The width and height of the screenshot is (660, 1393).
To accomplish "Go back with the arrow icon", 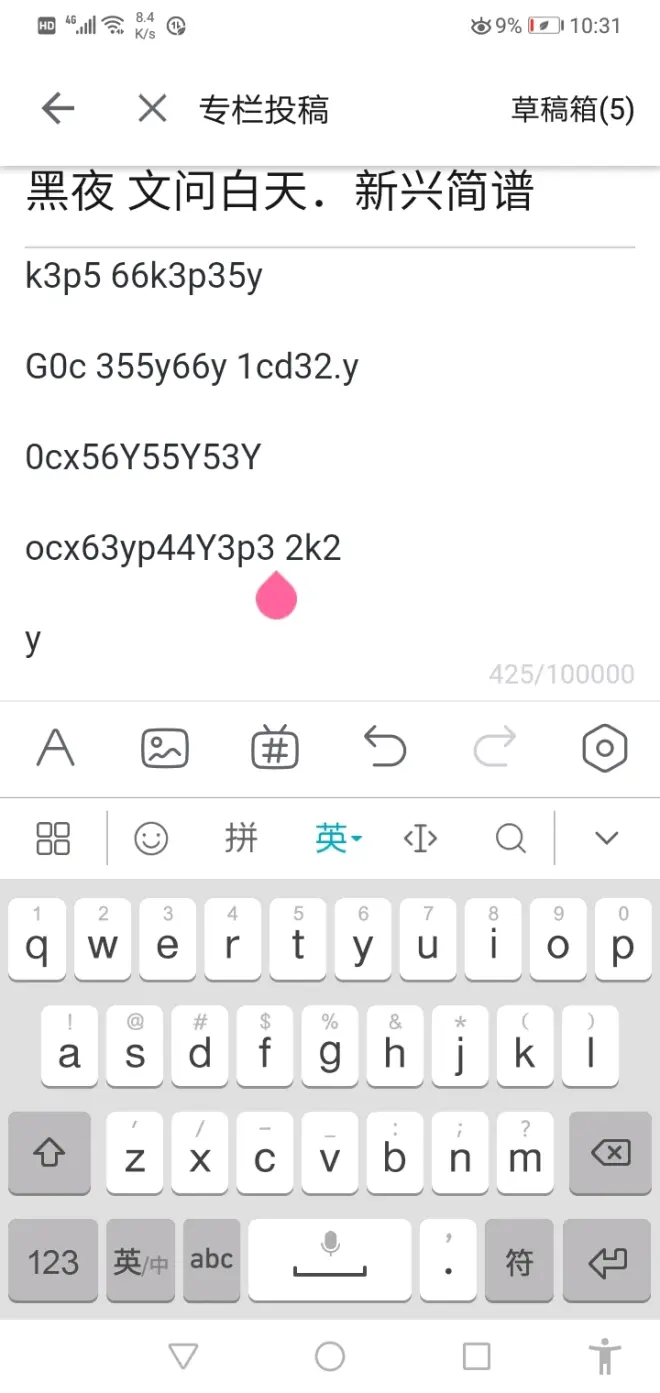I will 58,108.
